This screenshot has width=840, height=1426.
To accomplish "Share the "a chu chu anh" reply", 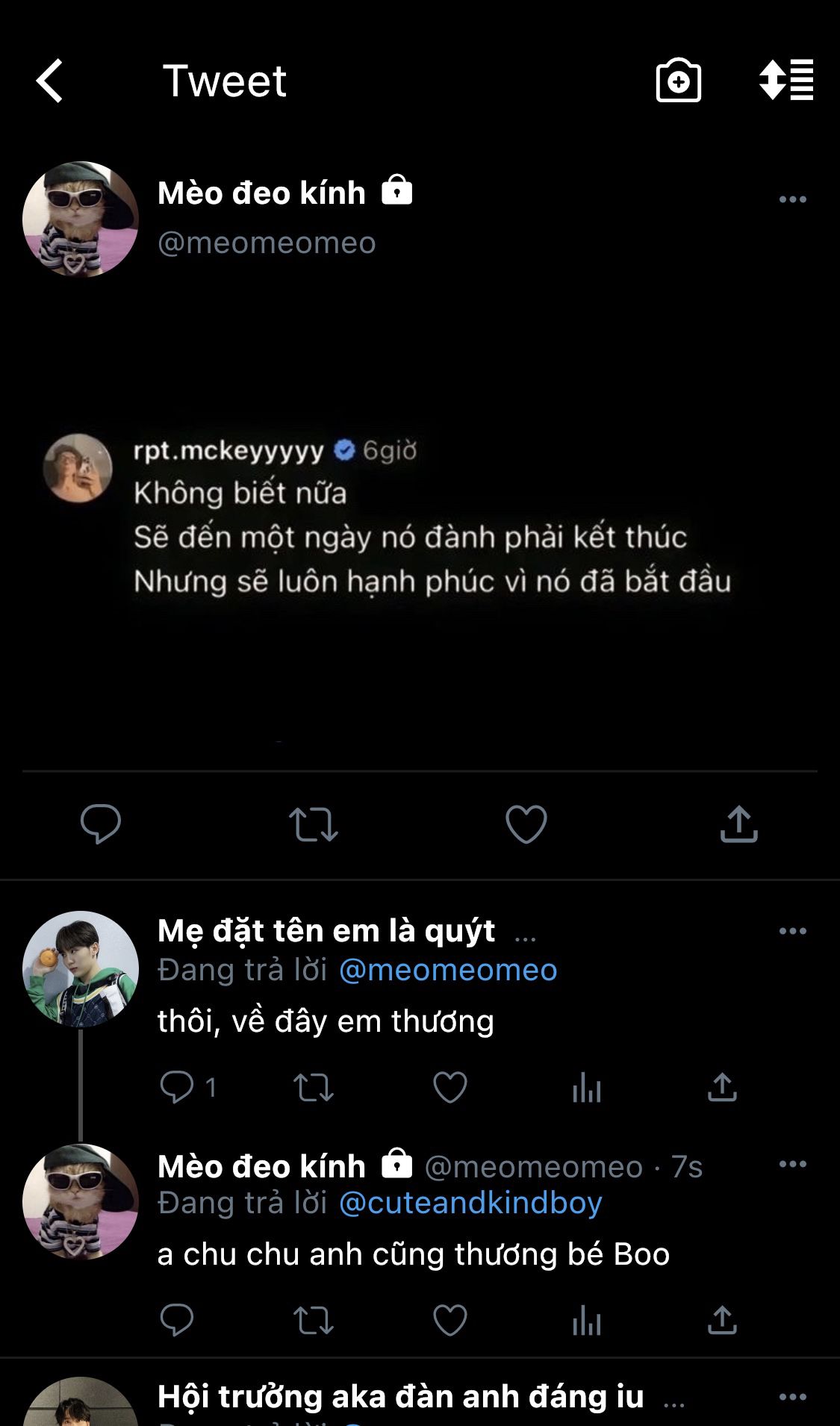I will pyautogui.click(x=722, y=1320).
